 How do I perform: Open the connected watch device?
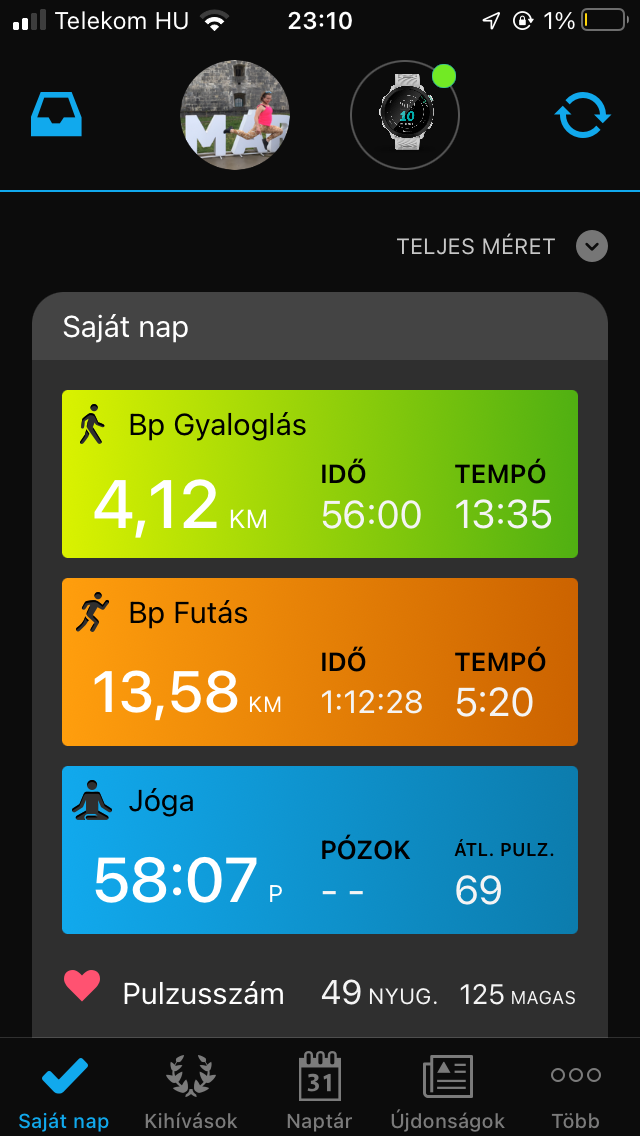coord(405,115)
